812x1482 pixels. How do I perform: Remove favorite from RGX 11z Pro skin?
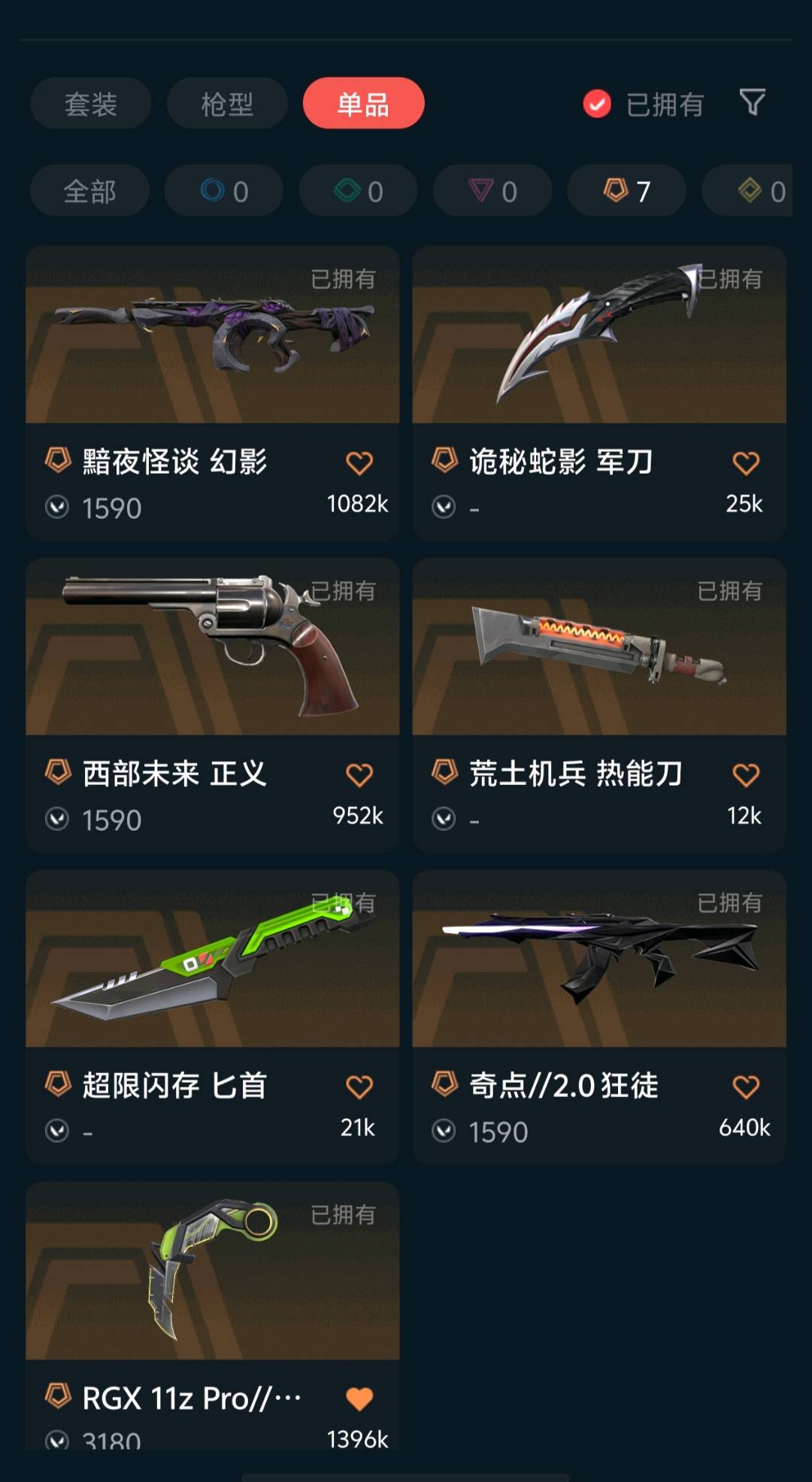(359, 1399)
